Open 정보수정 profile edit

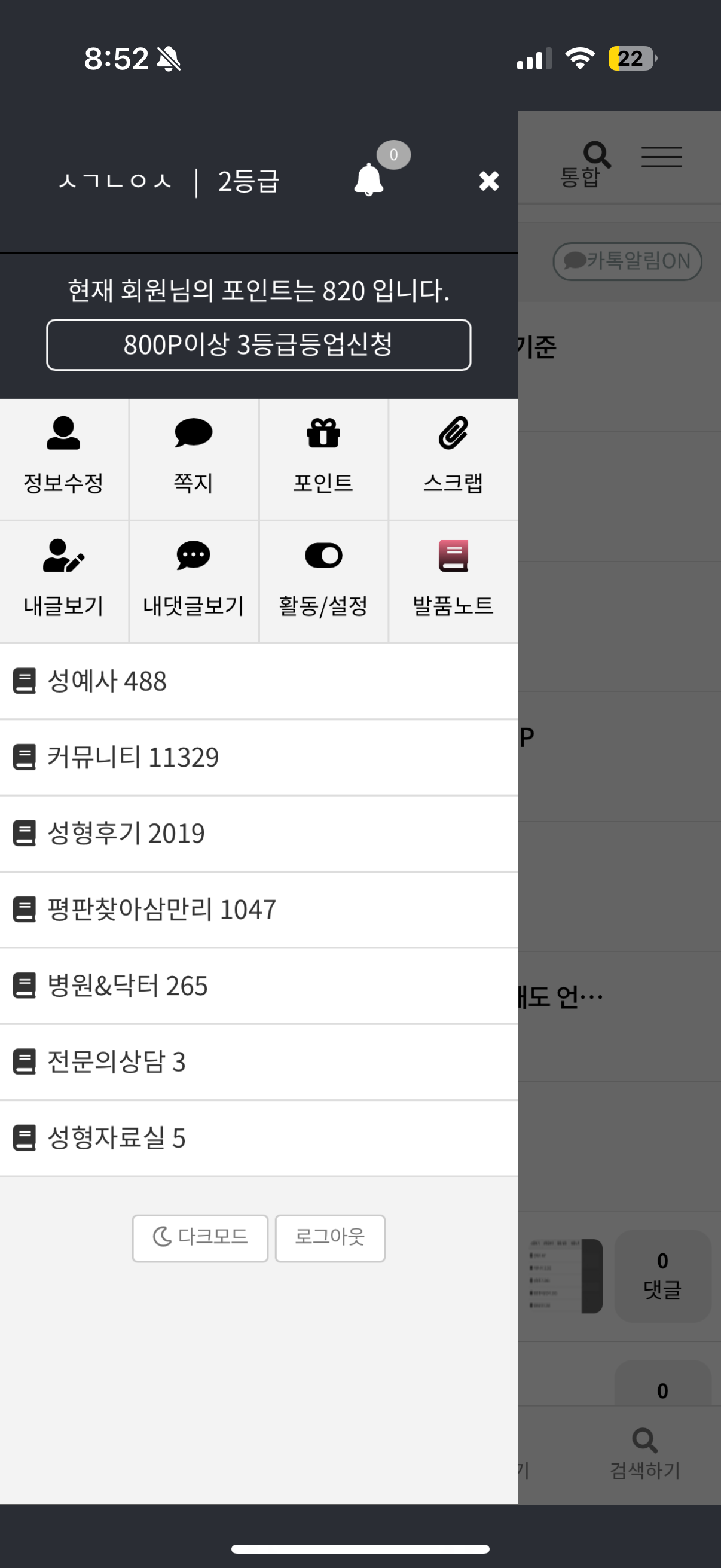(64, 459)
